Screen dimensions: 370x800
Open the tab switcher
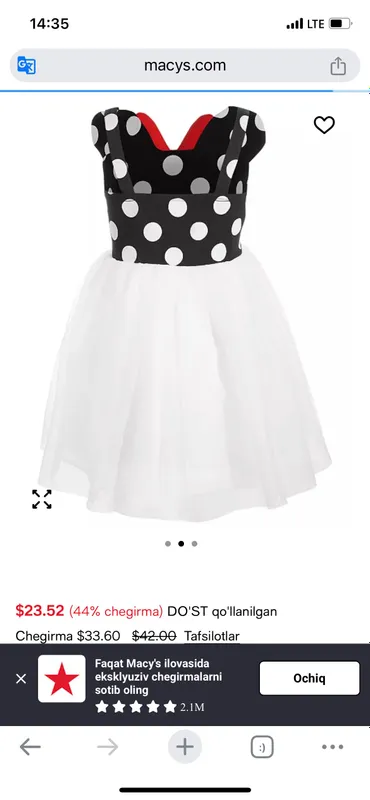tap(262, 747)
